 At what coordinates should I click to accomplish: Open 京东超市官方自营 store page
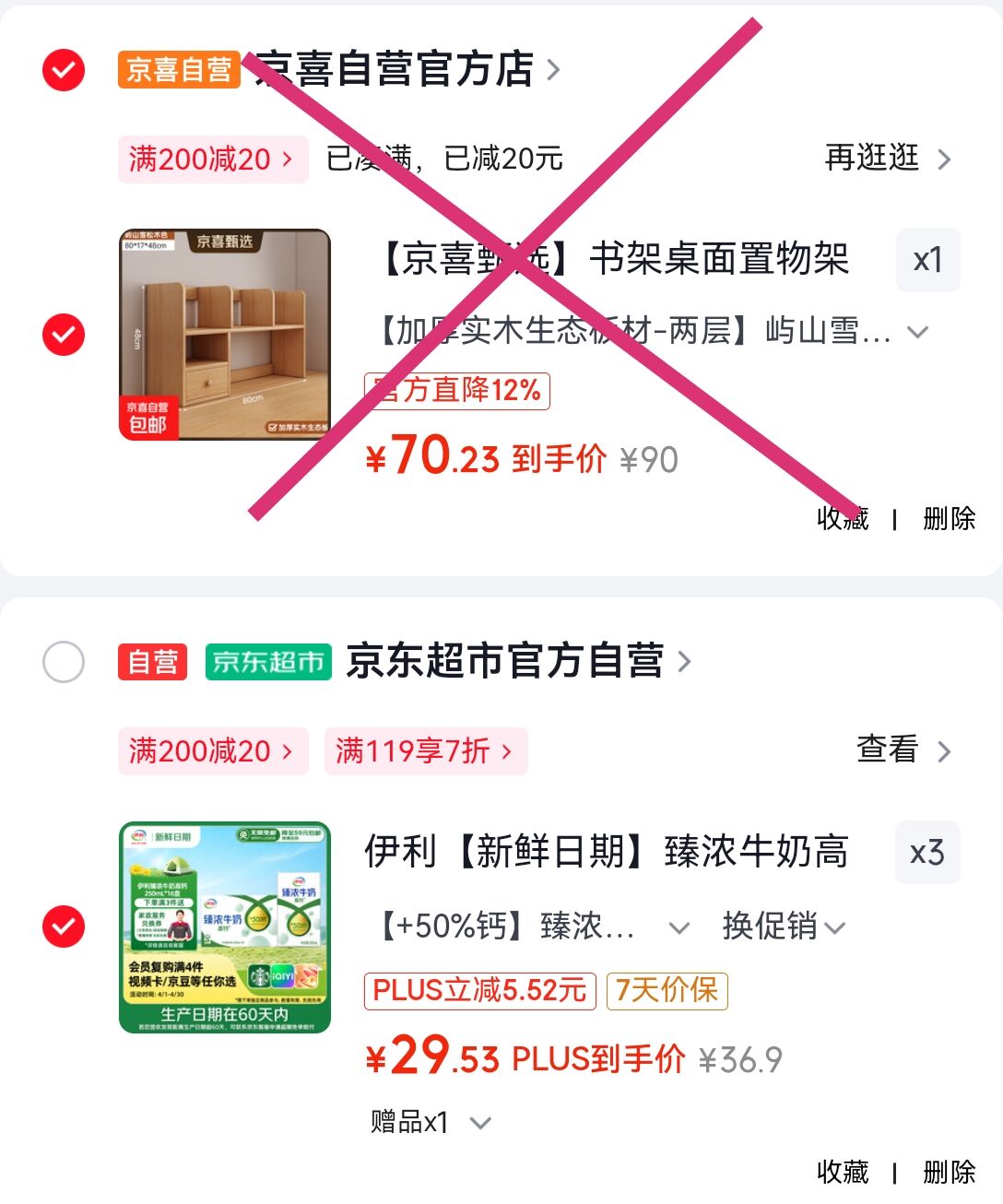tap(518, 661)
